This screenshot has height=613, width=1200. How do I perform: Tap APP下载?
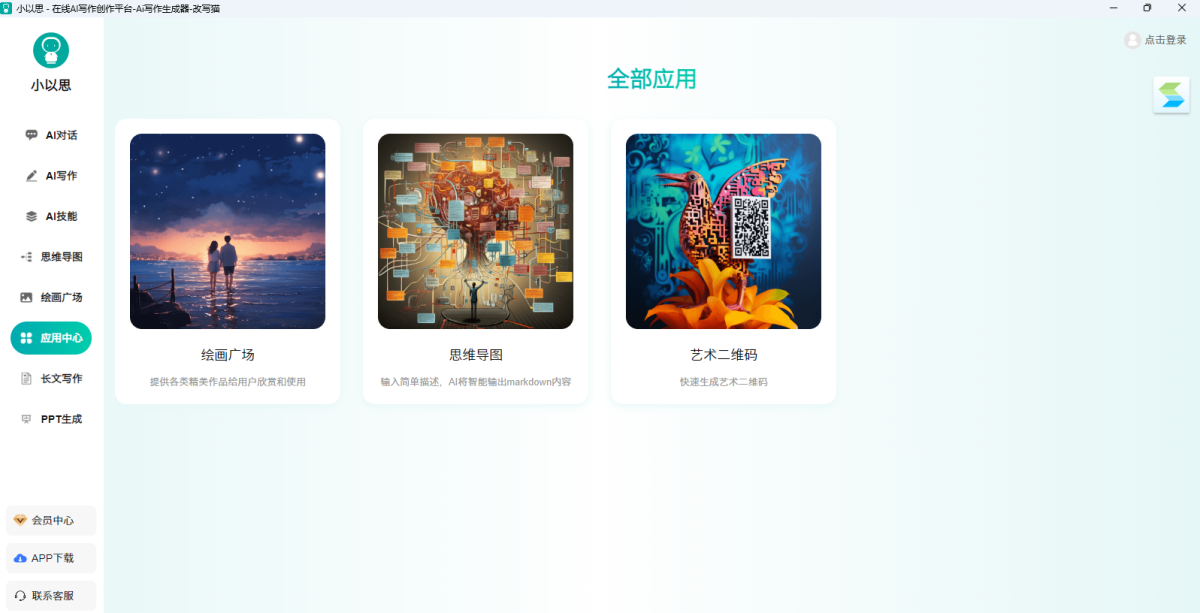pyautogui.click(x=51, y=558)
